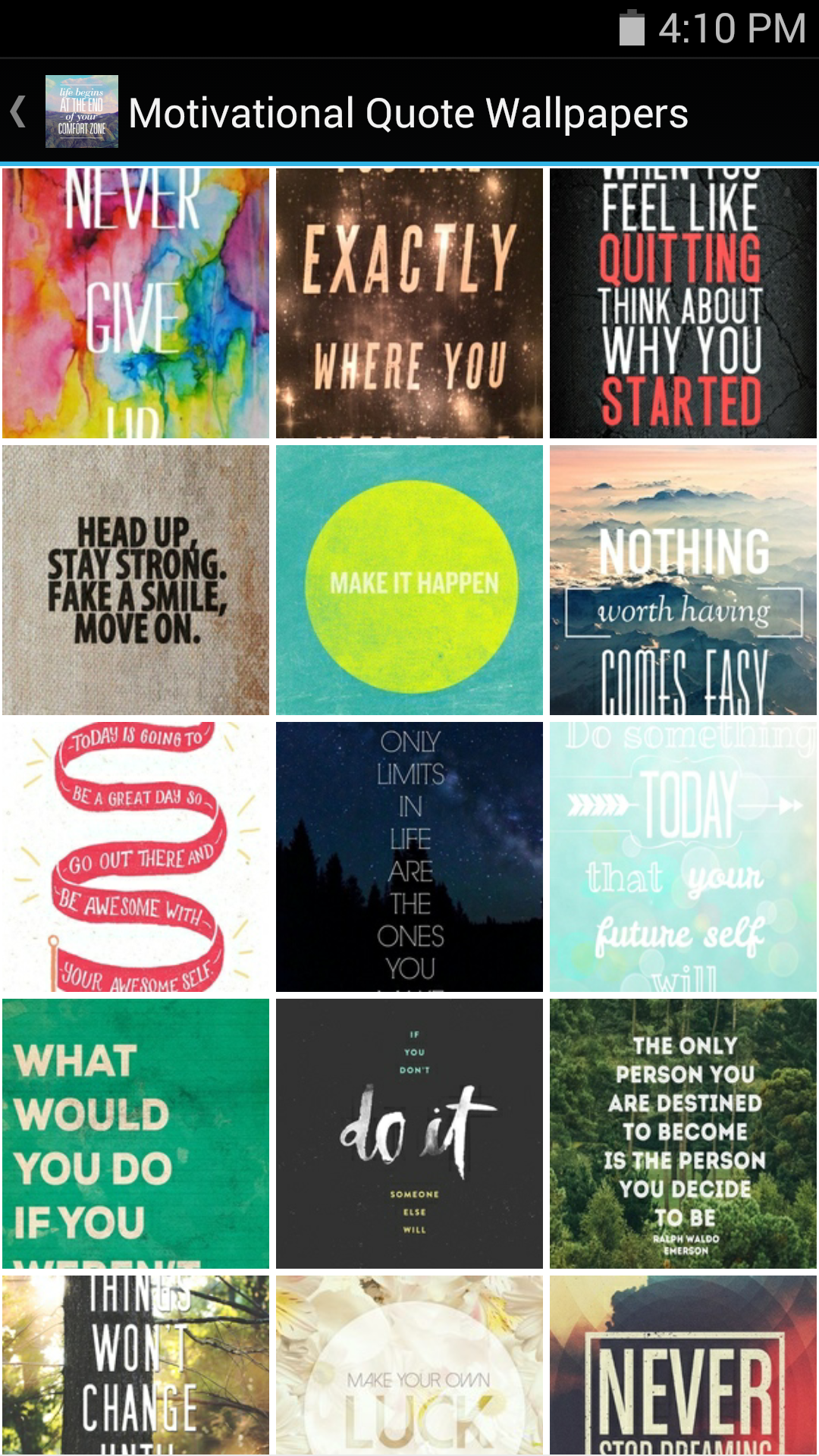
Task: Open the 'What Would You Do' wallpaper
Action: [136, 1134]
